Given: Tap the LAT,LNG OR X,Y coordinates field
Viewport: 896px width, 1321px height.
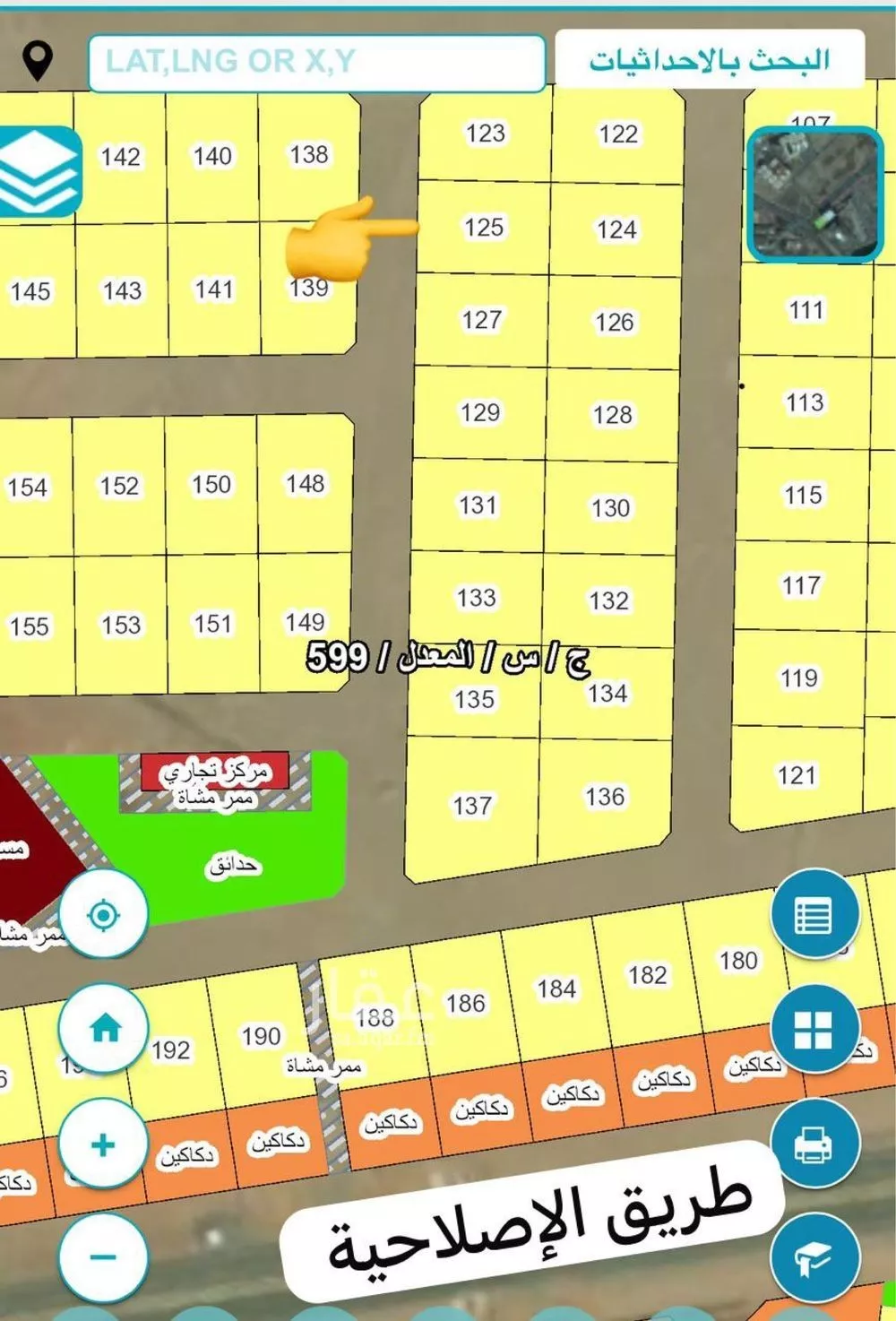Looking at the screenshot, I should [316, 62].
